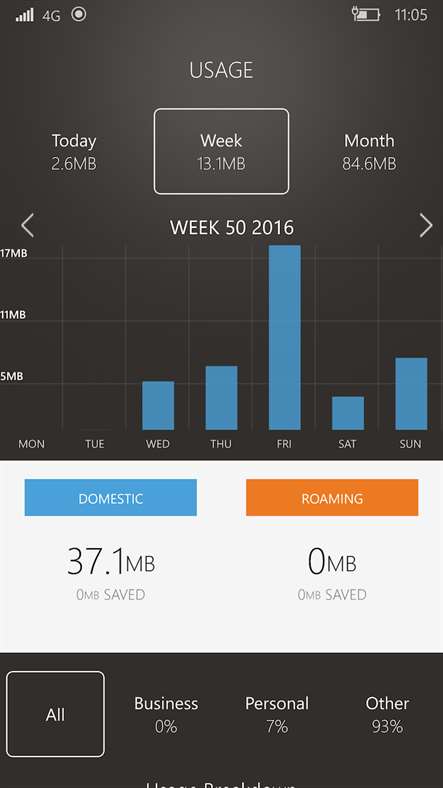Filter breakdown by Personal
This screenshot has height=788, width=443.
click(277, 714)
